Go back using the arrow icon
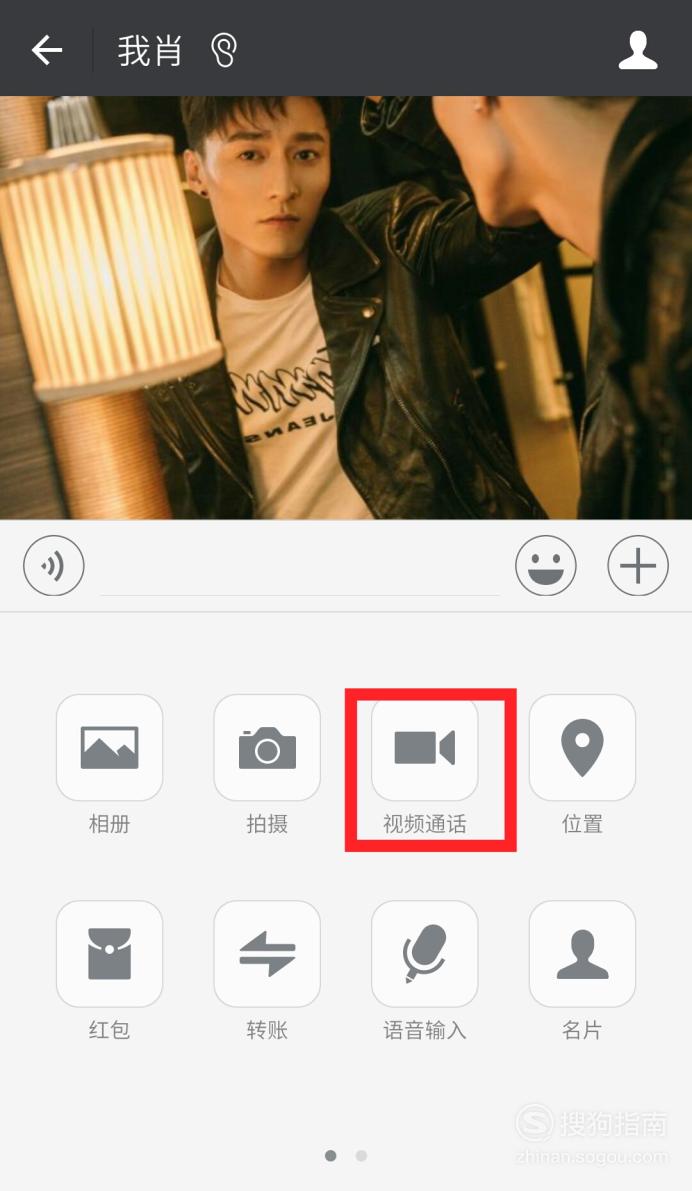The height and width of the screenshot is (1191, 692). (46, 50)
